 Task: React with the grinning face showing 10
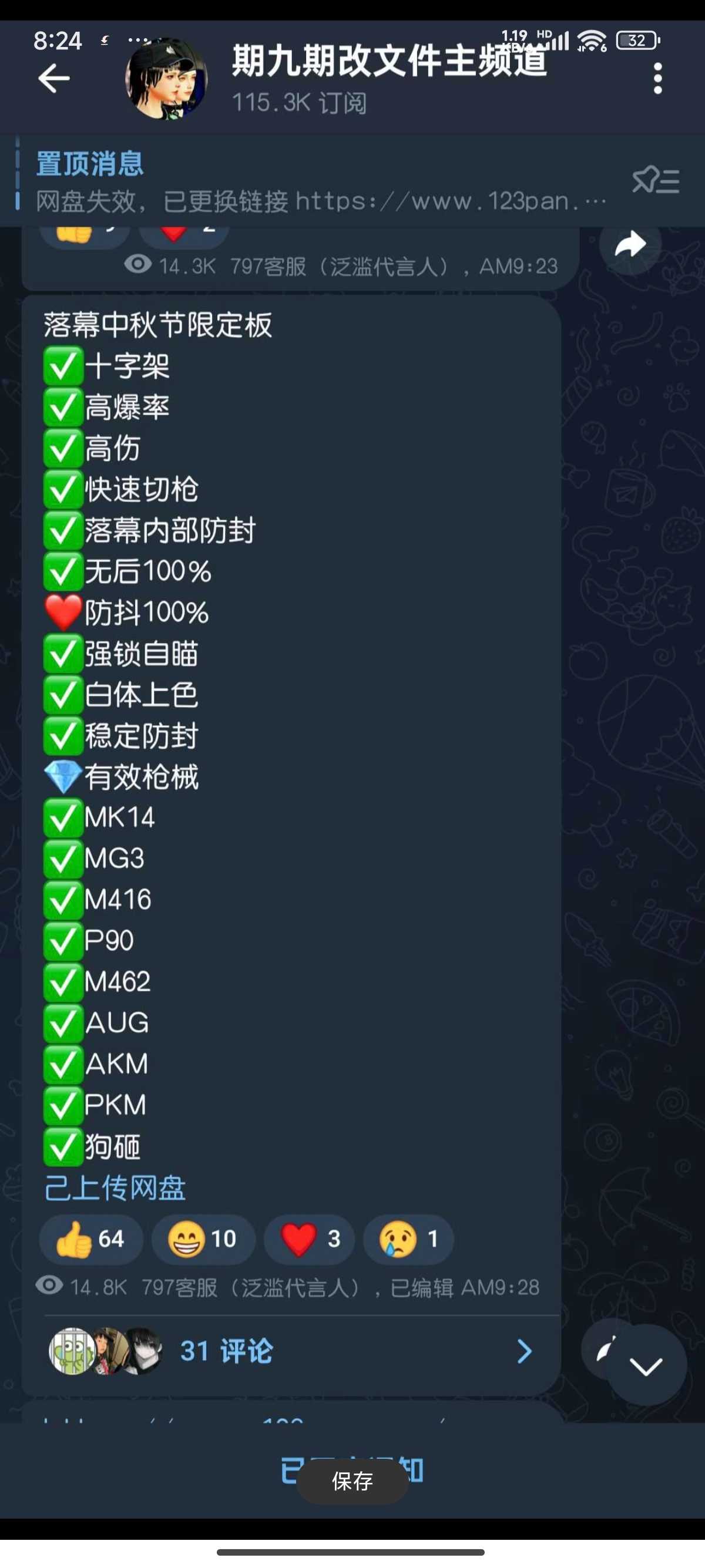pos(203,1239)
